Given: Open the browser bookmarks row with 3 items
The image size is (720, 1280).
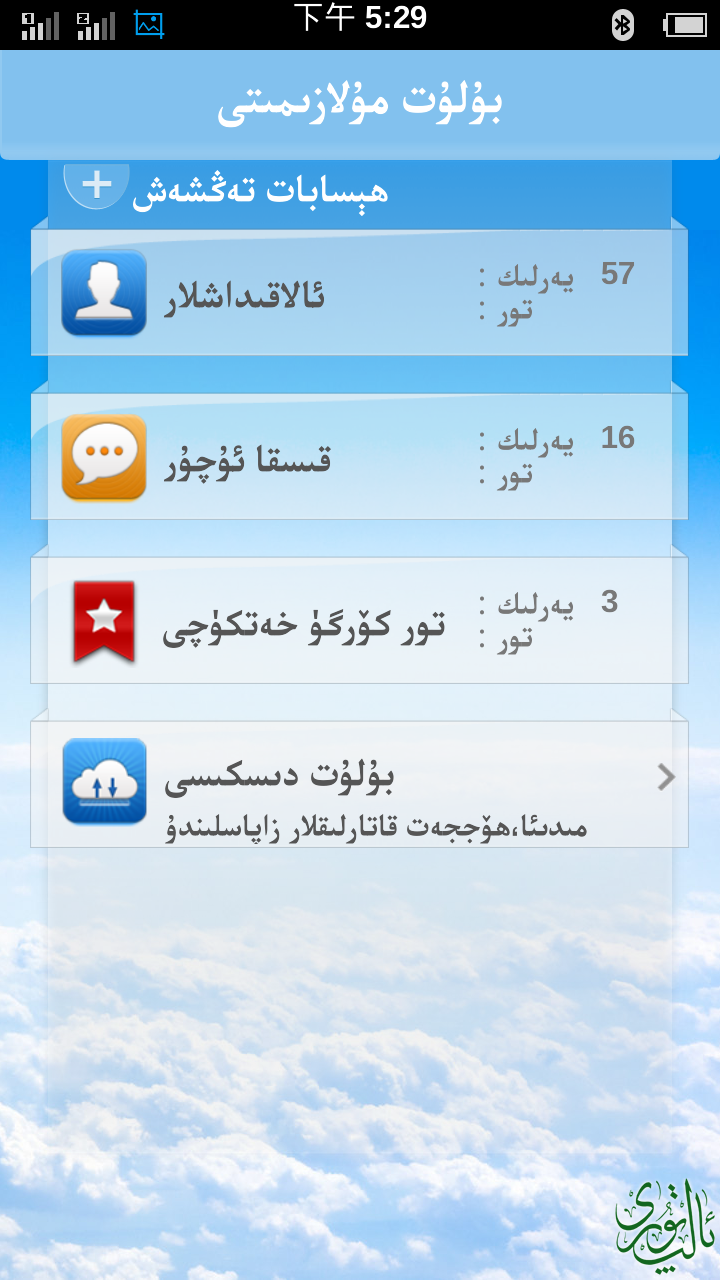Looking at the screenshot, I should 360,621.
